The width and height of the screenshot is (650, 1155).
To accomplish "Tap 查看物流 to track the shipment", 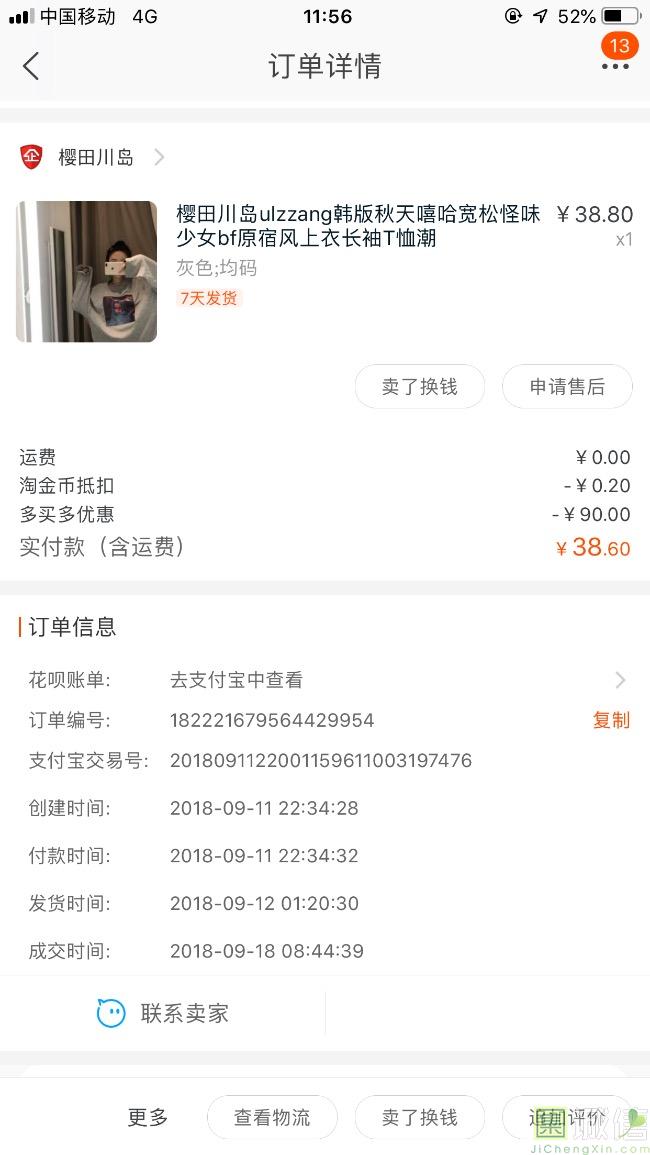I will 273,1117.
